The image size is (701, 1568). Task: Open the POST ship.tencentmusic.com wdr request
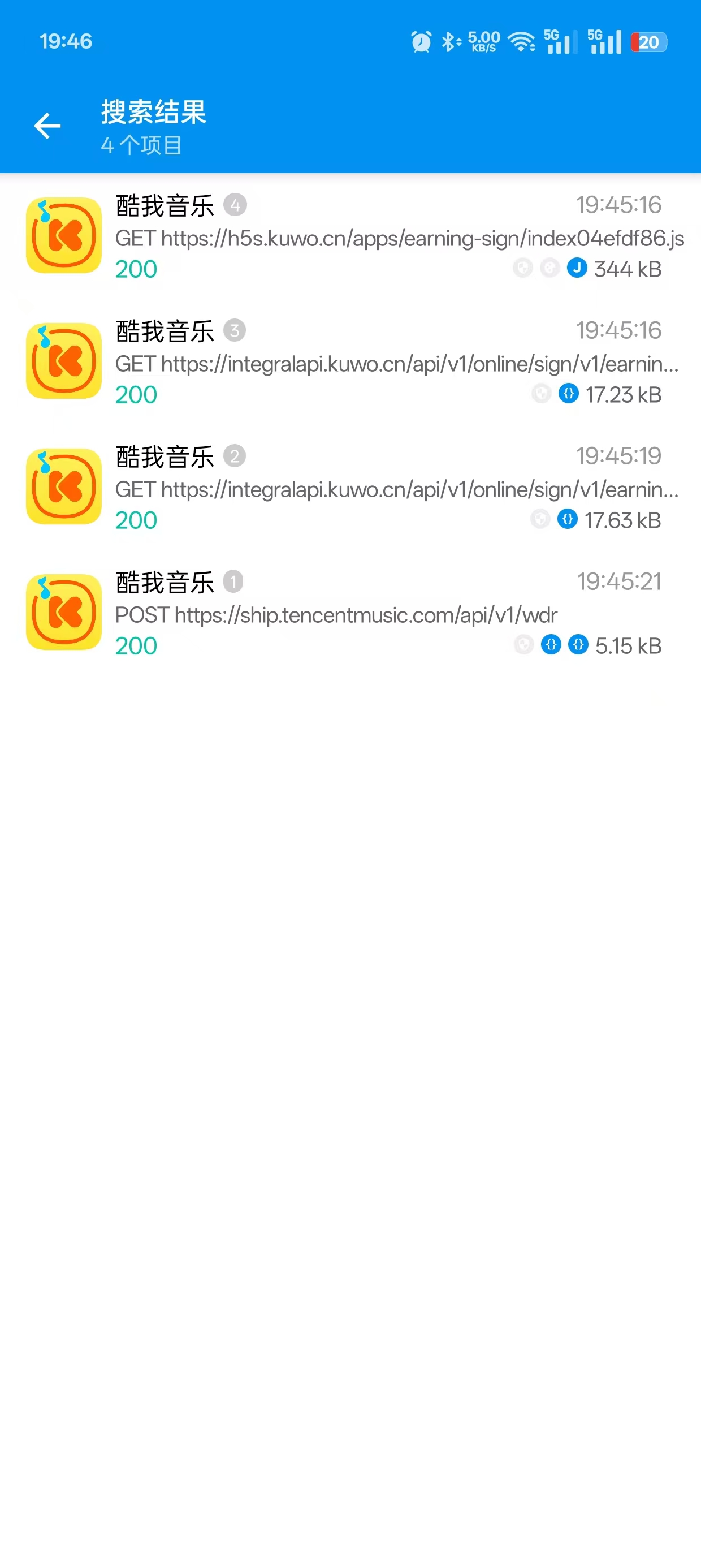point(350,613)
